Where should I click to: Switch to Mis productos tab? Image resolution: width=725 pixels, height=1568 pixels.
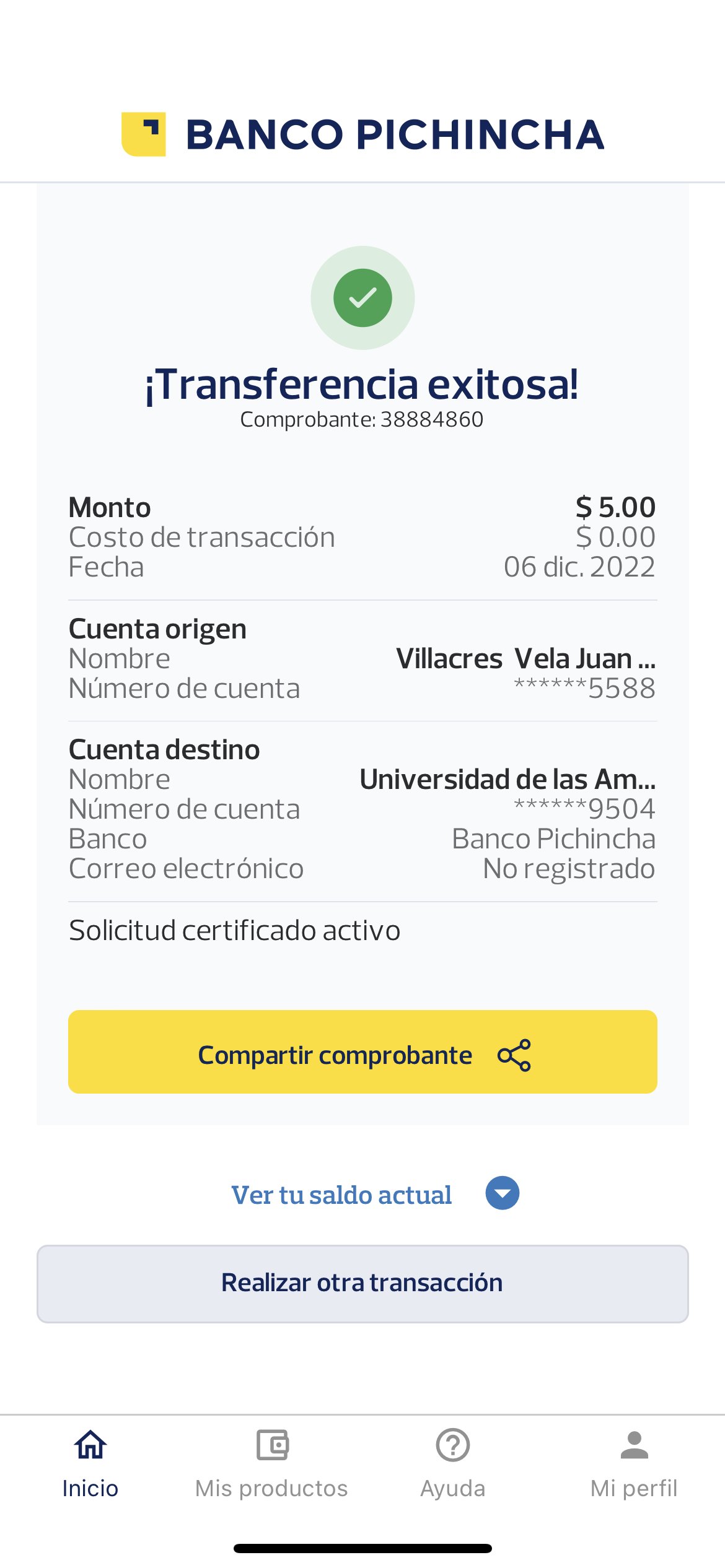271,1463
